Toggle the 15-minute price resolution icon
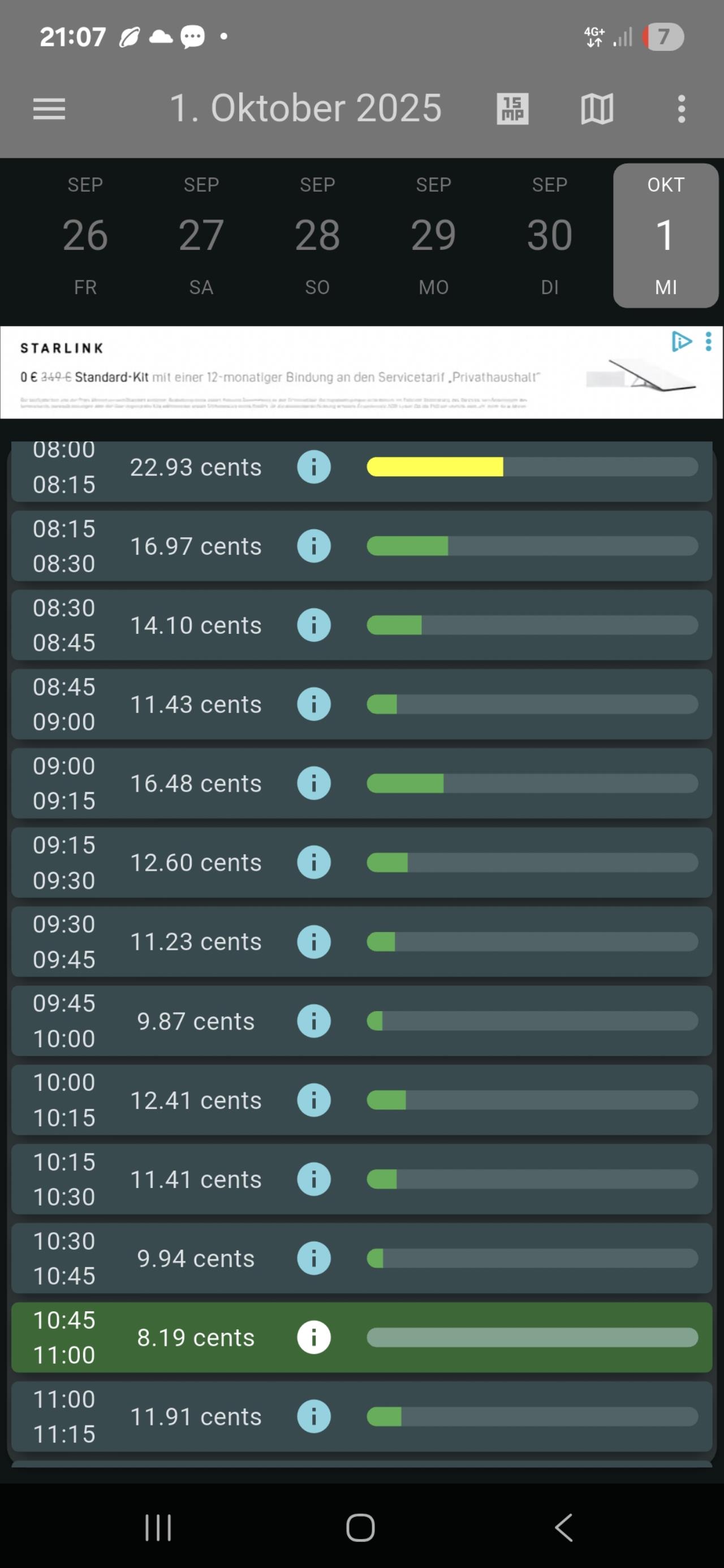 [x=512, y=109]
